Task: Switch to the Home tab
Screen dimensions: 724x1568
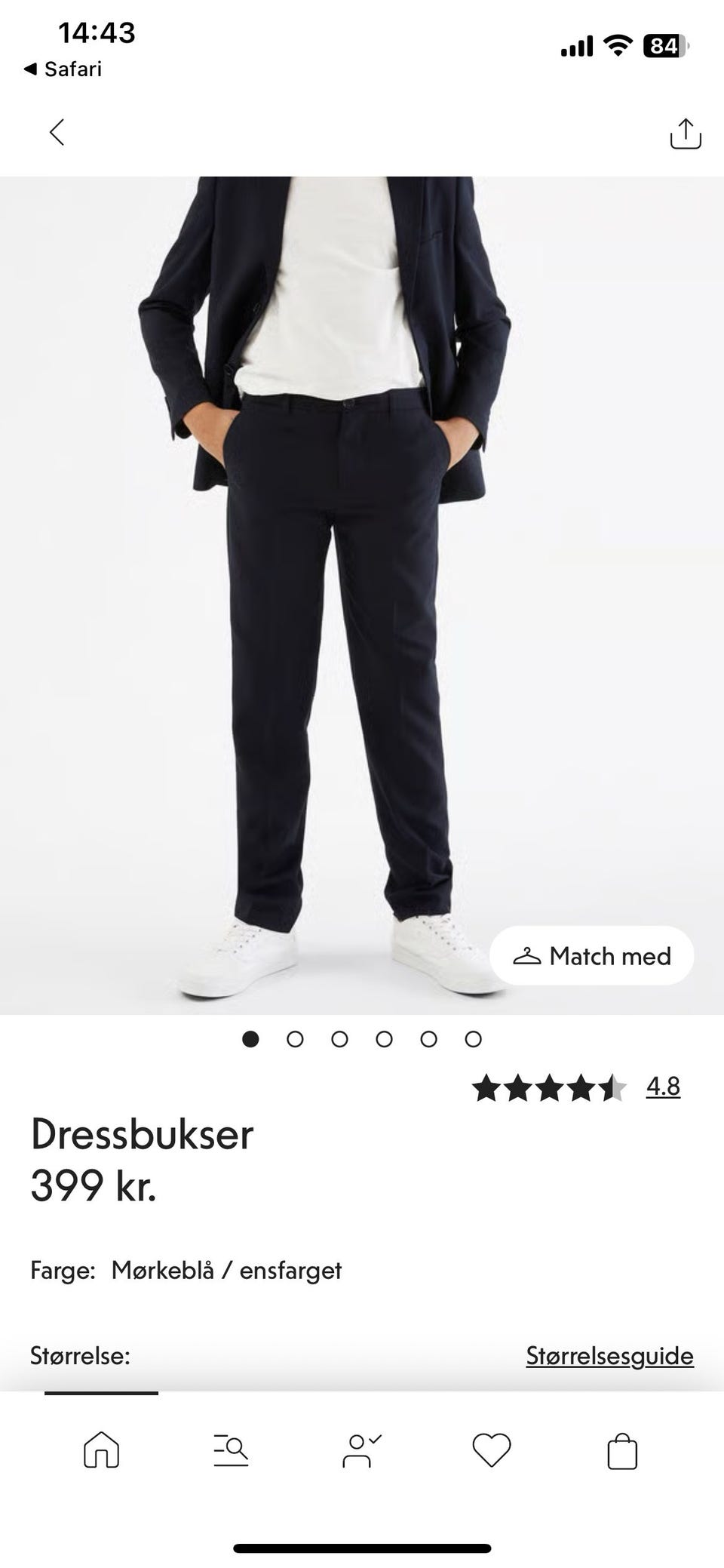Action: 101,1450
